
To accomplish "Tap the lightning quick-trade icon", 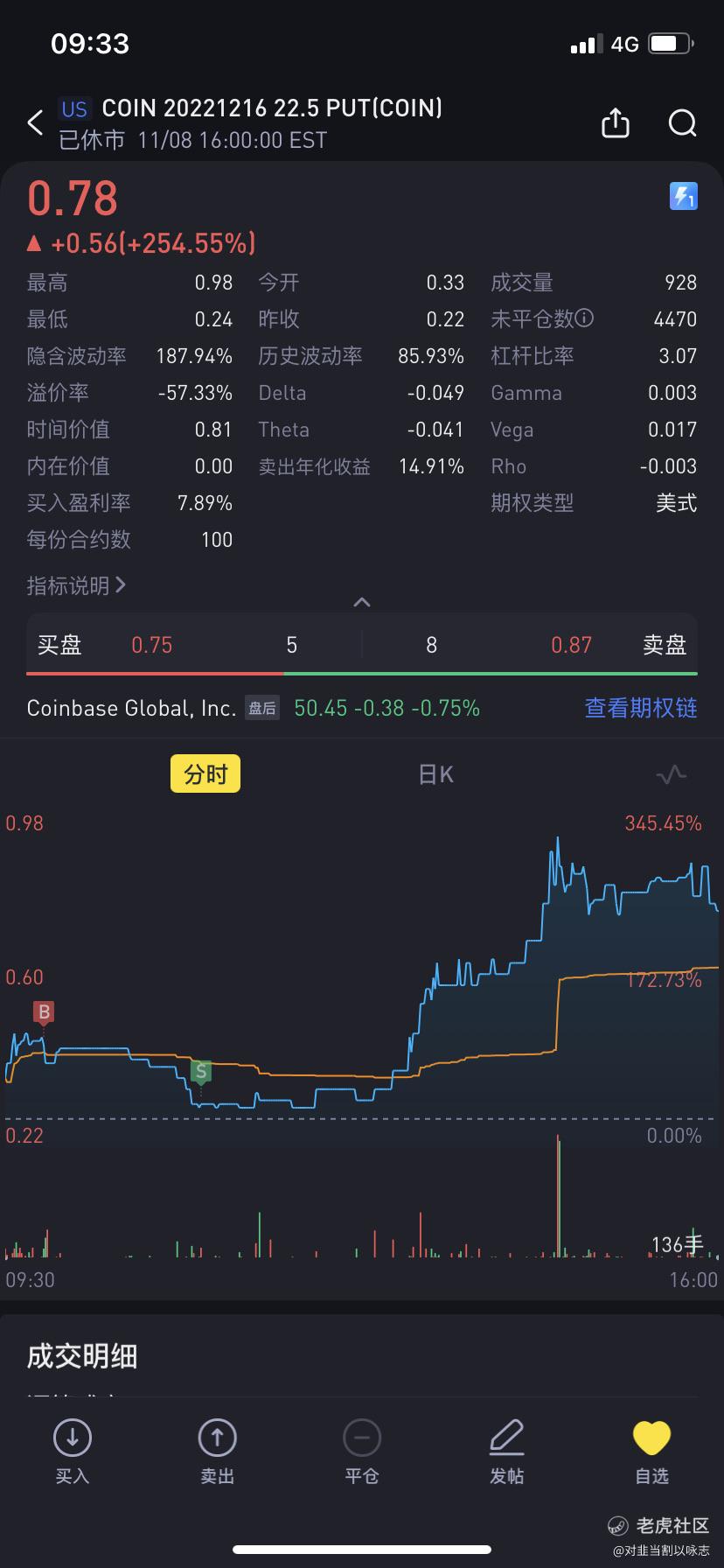I will click(684, 196).
